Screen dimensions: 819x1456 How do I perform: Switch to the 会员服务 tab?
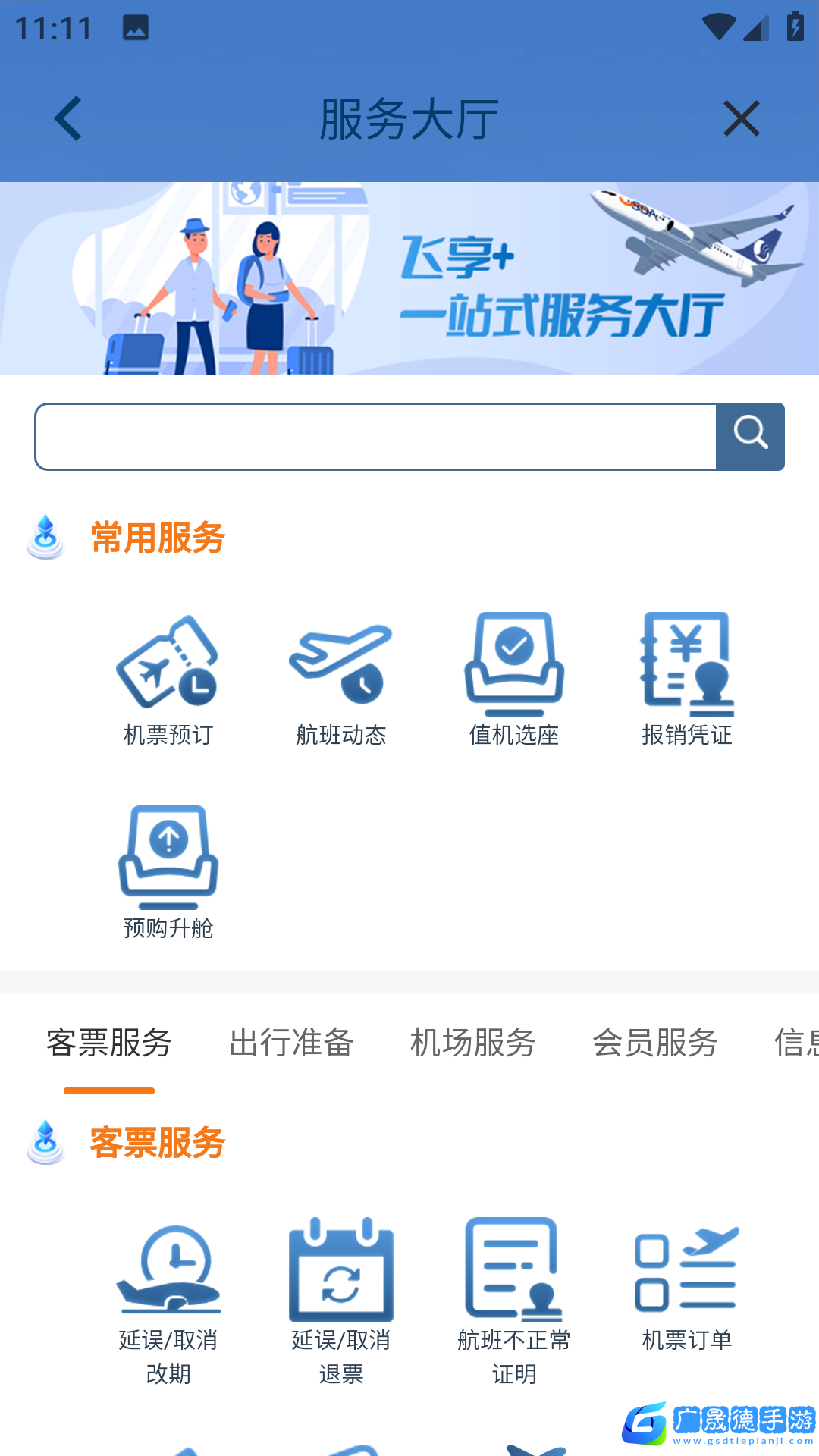(655, 1043)
